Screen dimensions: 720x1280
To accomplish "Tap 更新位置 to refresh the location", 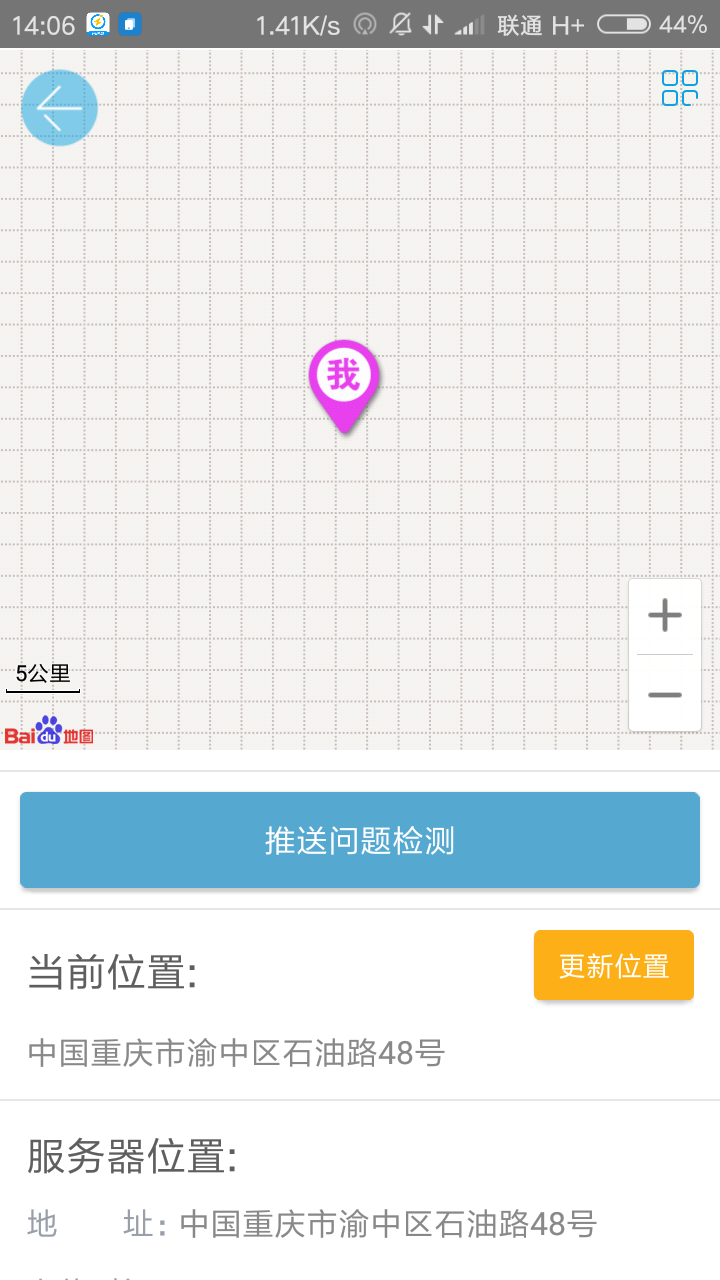I will point(614,965).
